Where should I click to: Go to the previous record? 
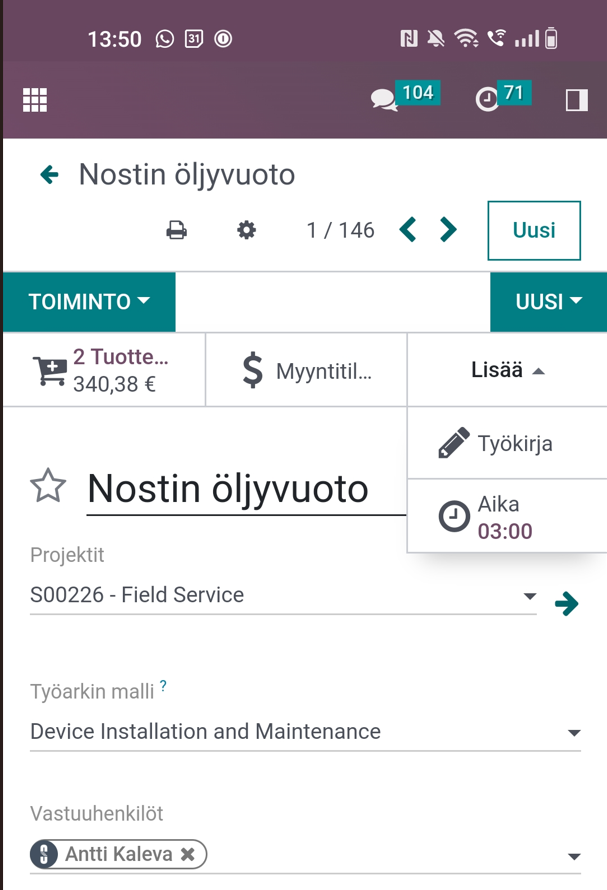point(408,230)
